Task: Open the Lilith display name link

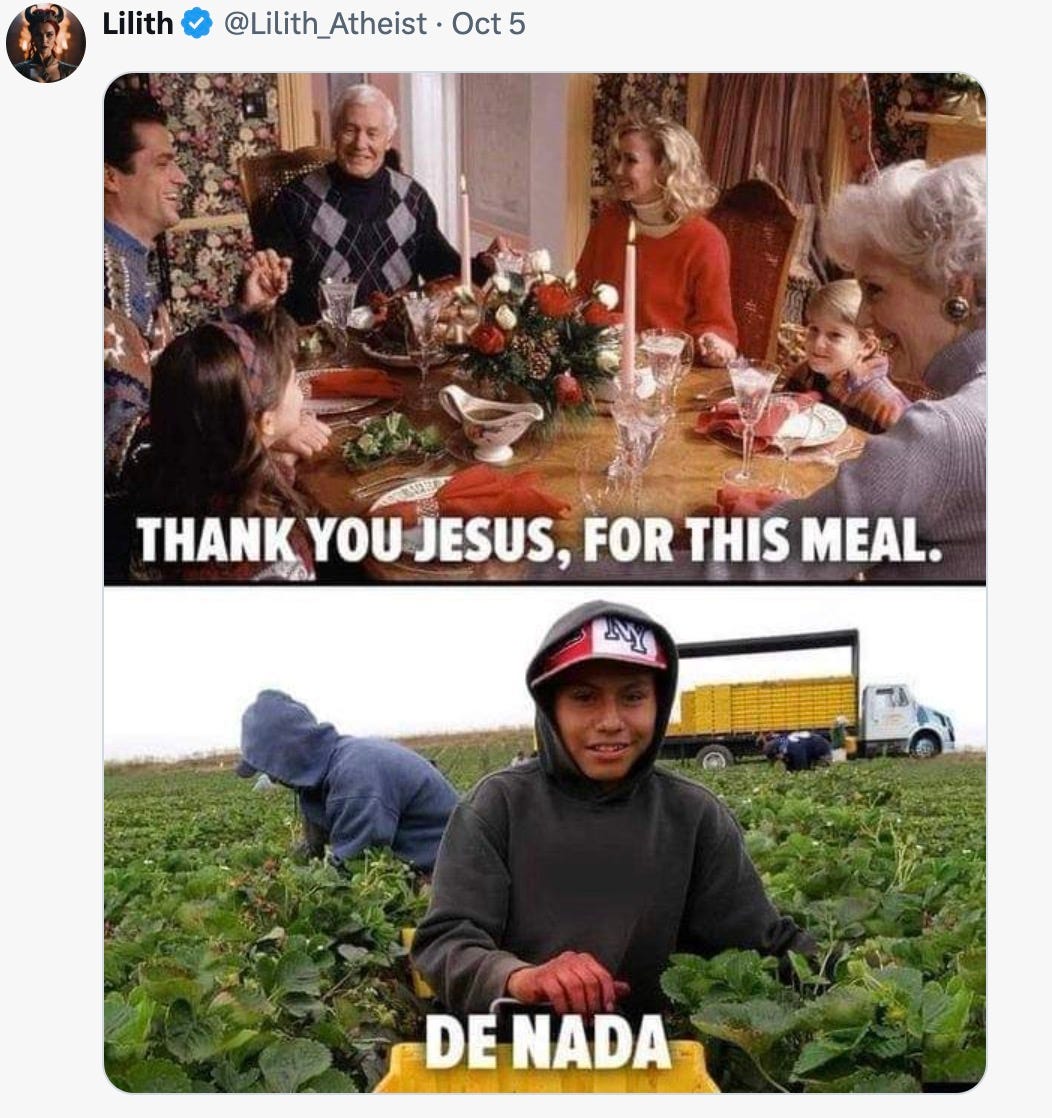Action: pyautogui.click(x=138, y=24)
